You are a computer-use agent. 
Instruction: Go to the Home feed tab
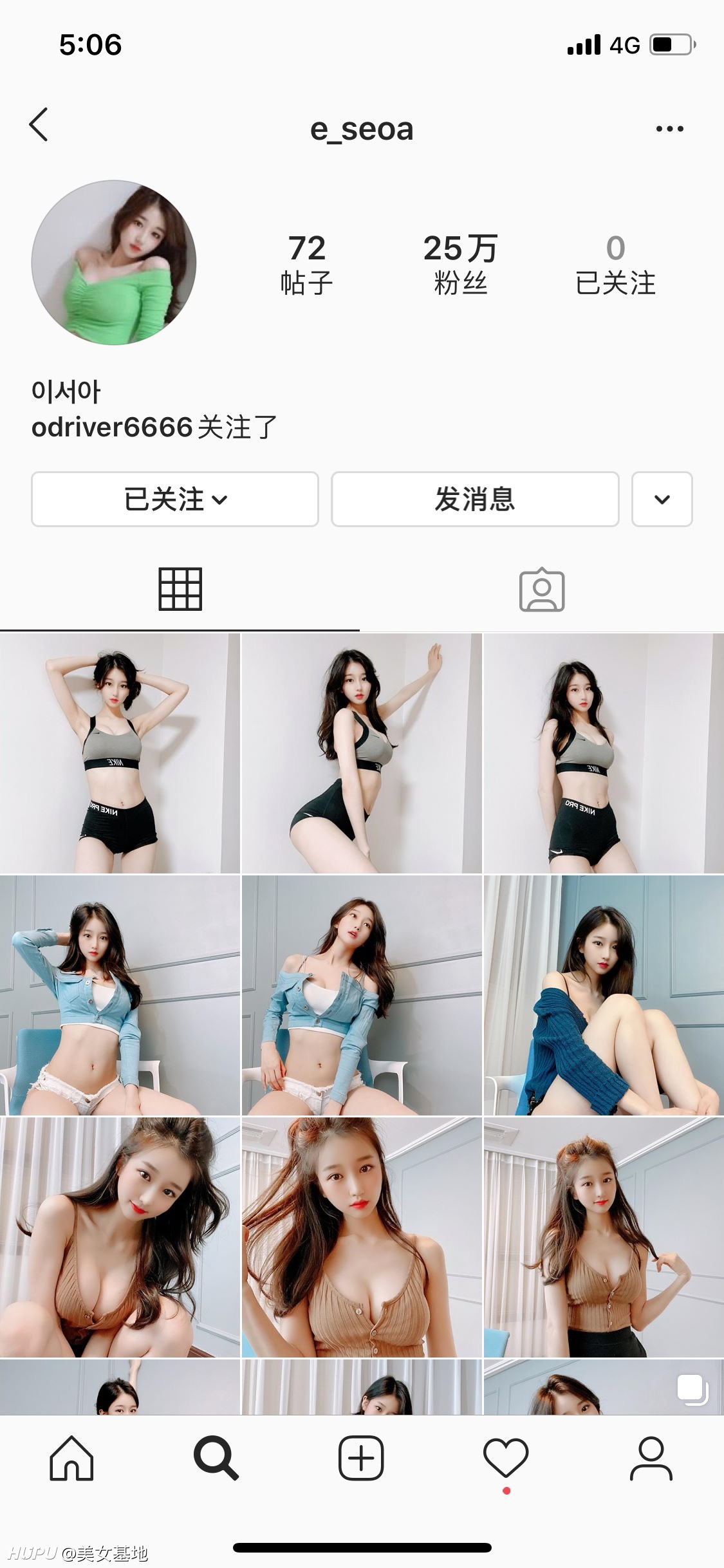point(71,1458)
